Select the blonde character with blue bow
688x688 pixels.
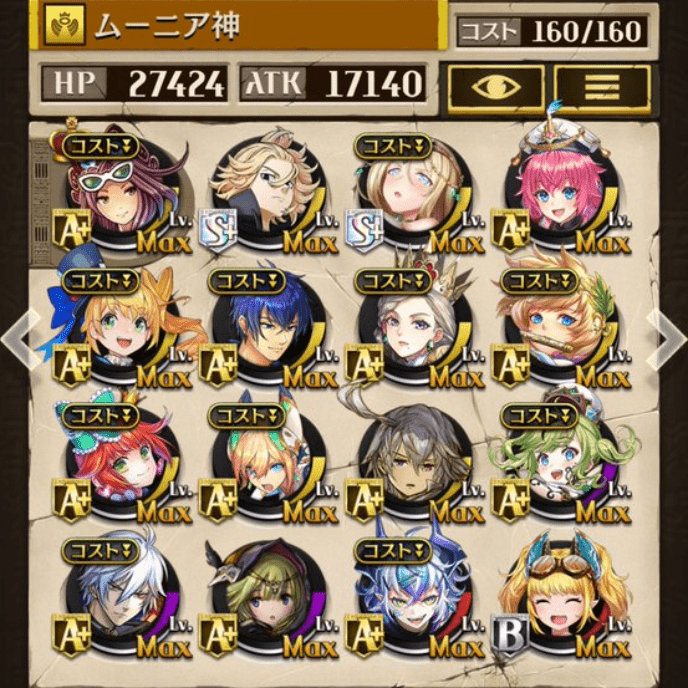pyautogui.click(x=120, y=325)
